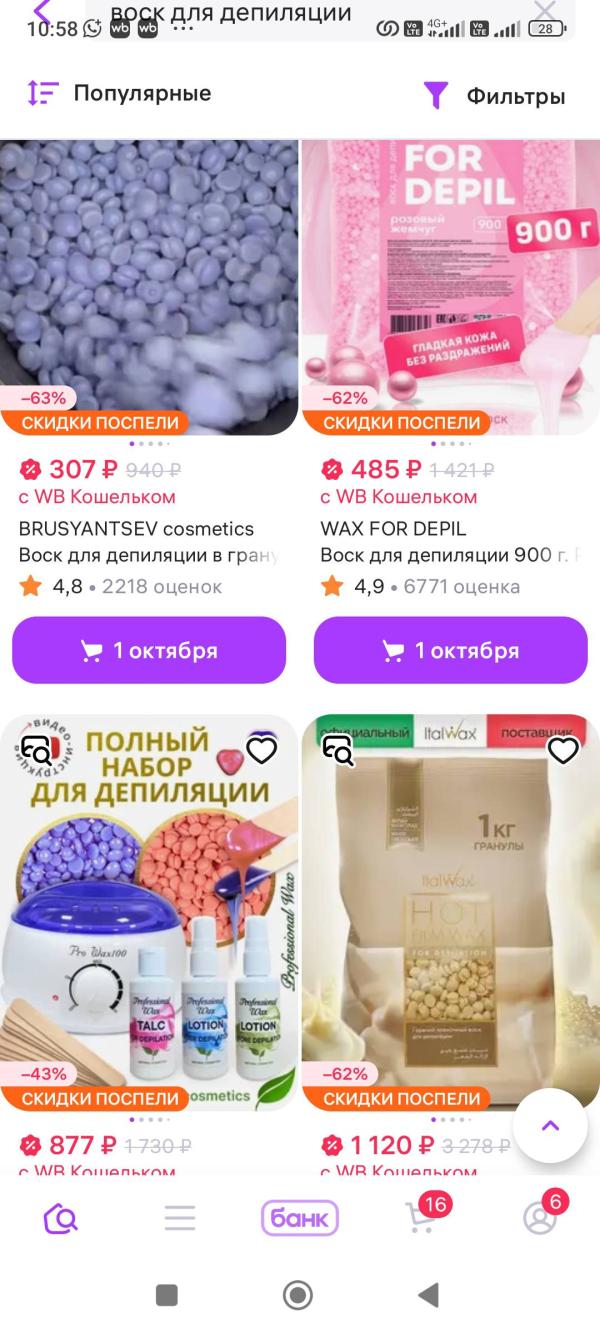Add WAX FOR DEPIL to cart

(450, 651)
